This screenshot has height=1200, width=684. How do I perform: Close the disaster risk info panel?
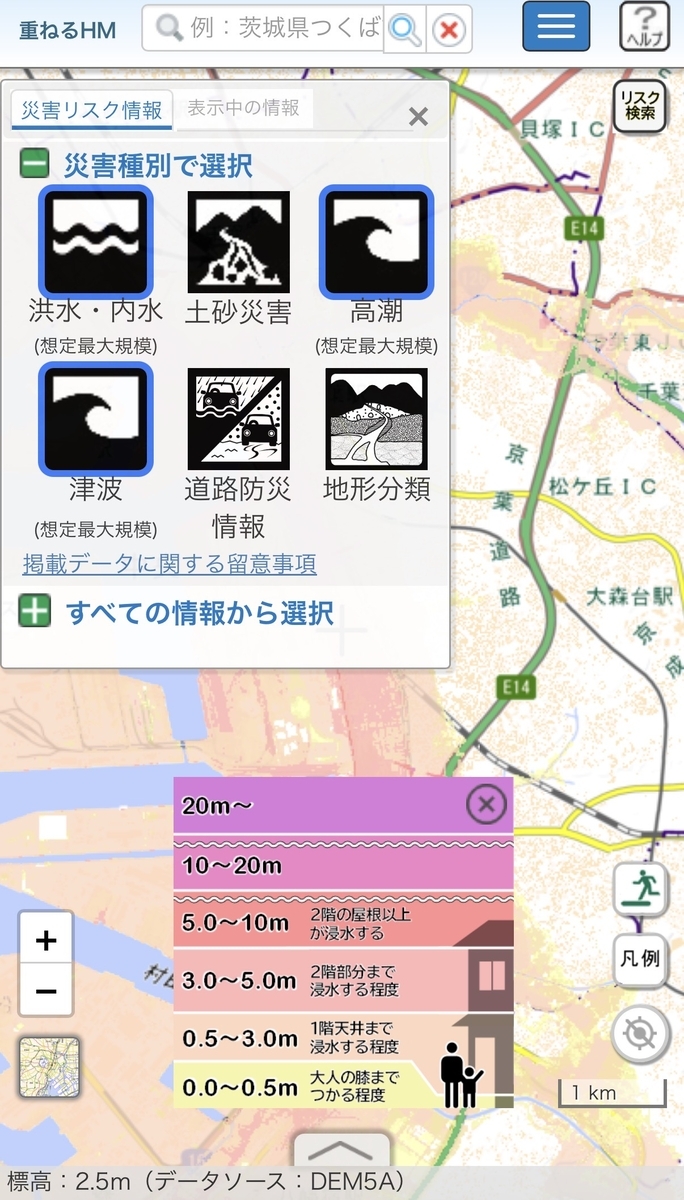click(418, 117)
